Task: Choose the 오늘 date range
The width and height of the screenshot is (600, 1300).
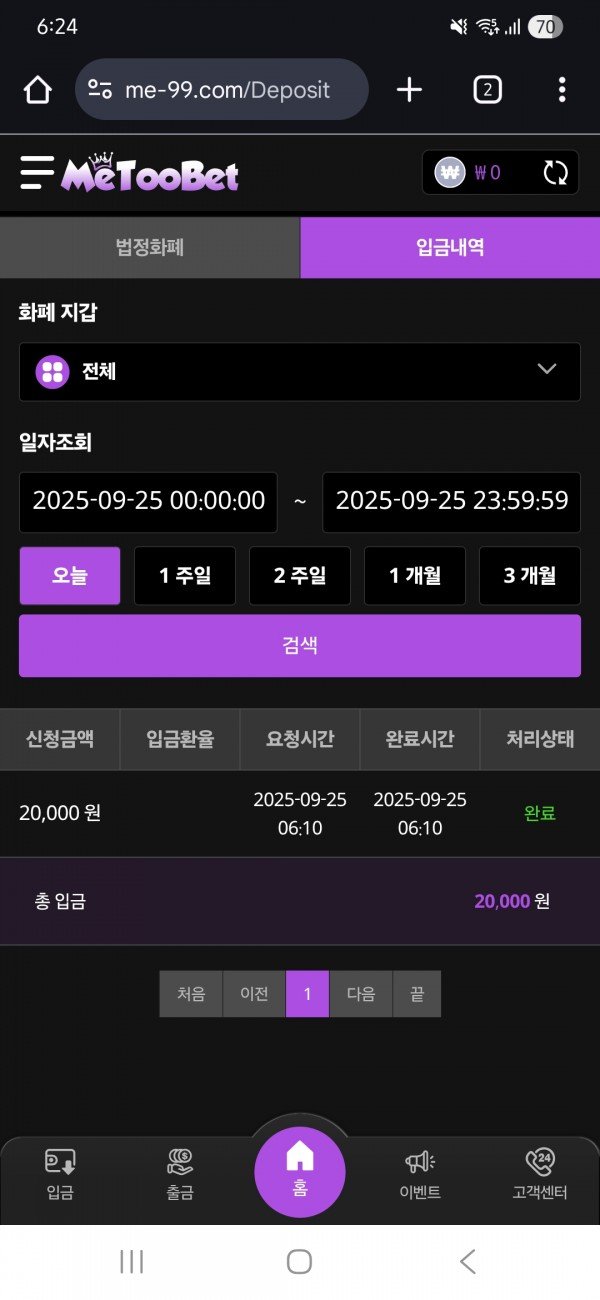Action: (70, 576)
